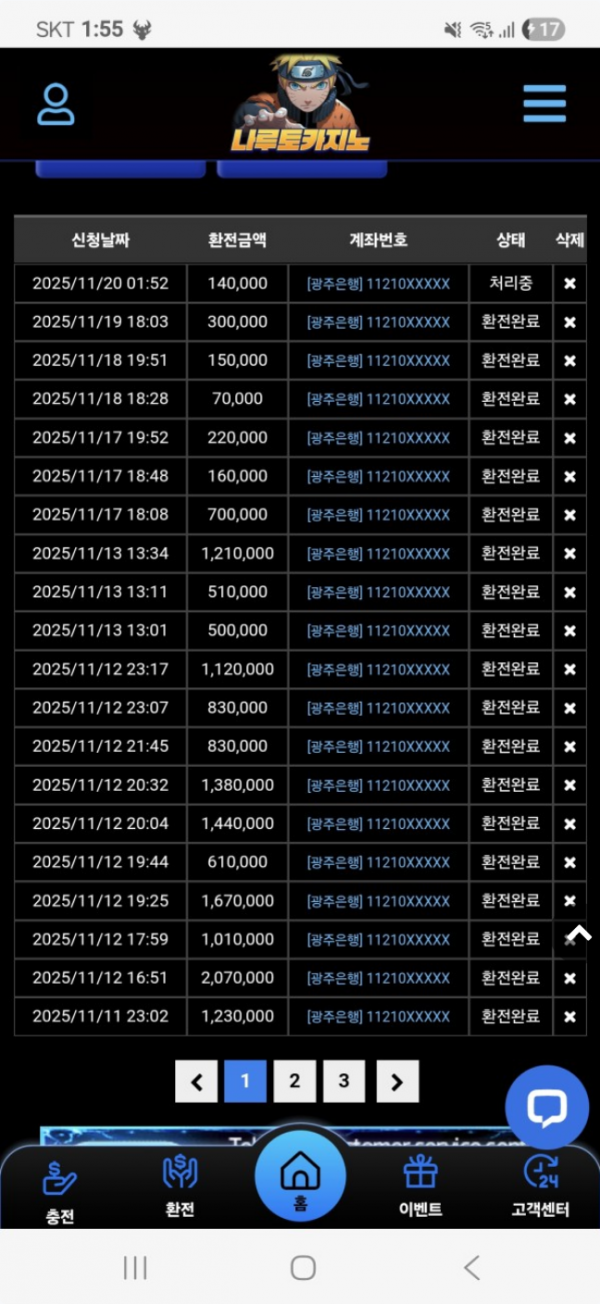Switch to the 충전 tab
Image resolution: width=600 pixels, height=1304 pixels.
[x=59, y=1190]
